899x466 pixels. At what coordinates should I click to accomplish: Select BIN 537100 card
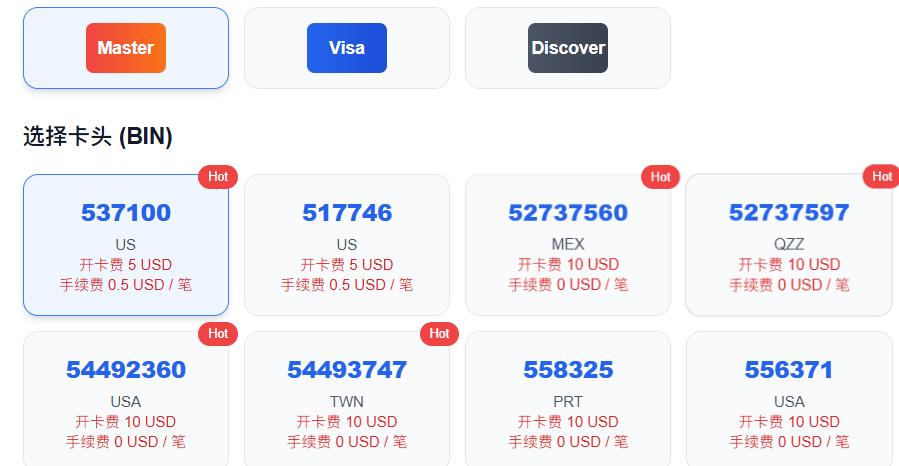click(x=126, y=245)
